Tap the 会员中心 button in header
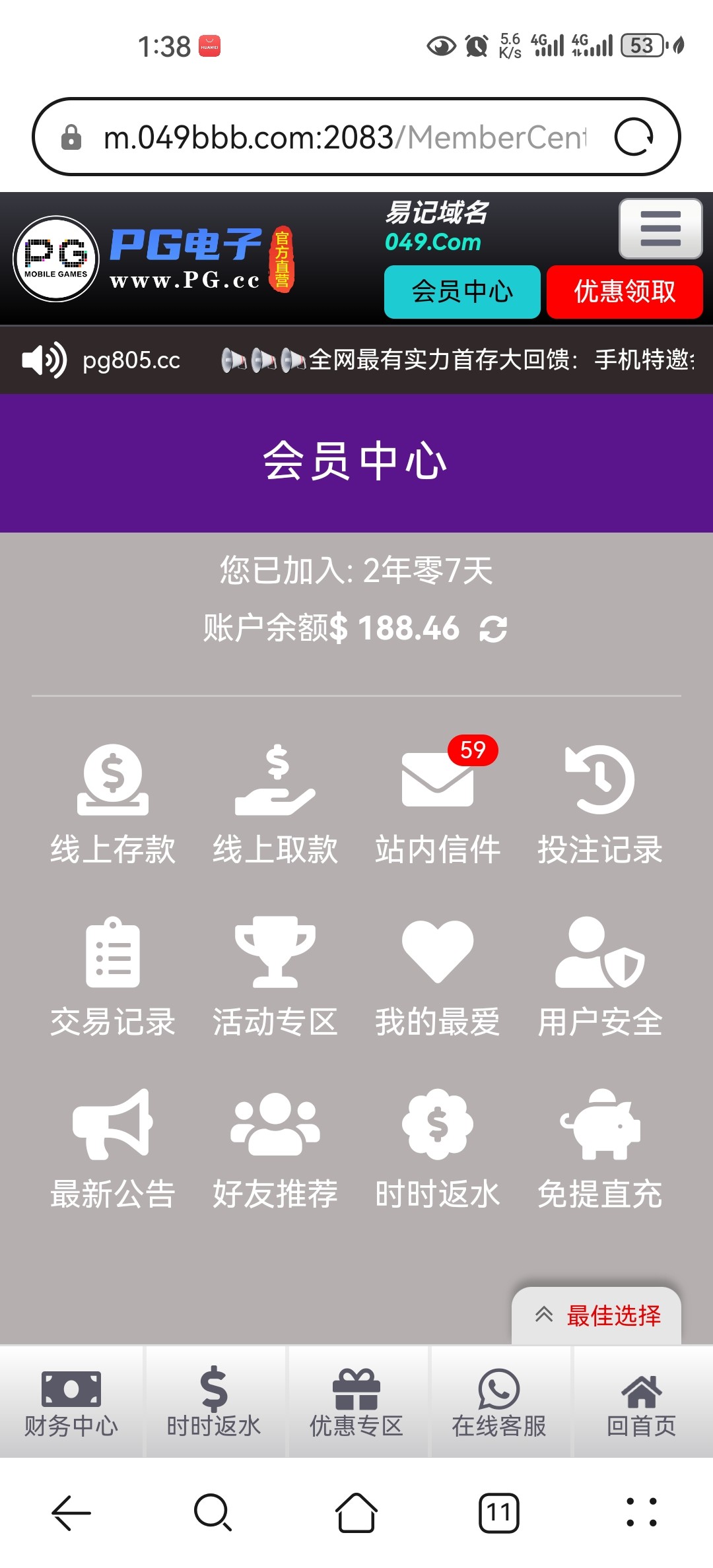Viewport: 713px width, 1568px height. coord(462,292)
